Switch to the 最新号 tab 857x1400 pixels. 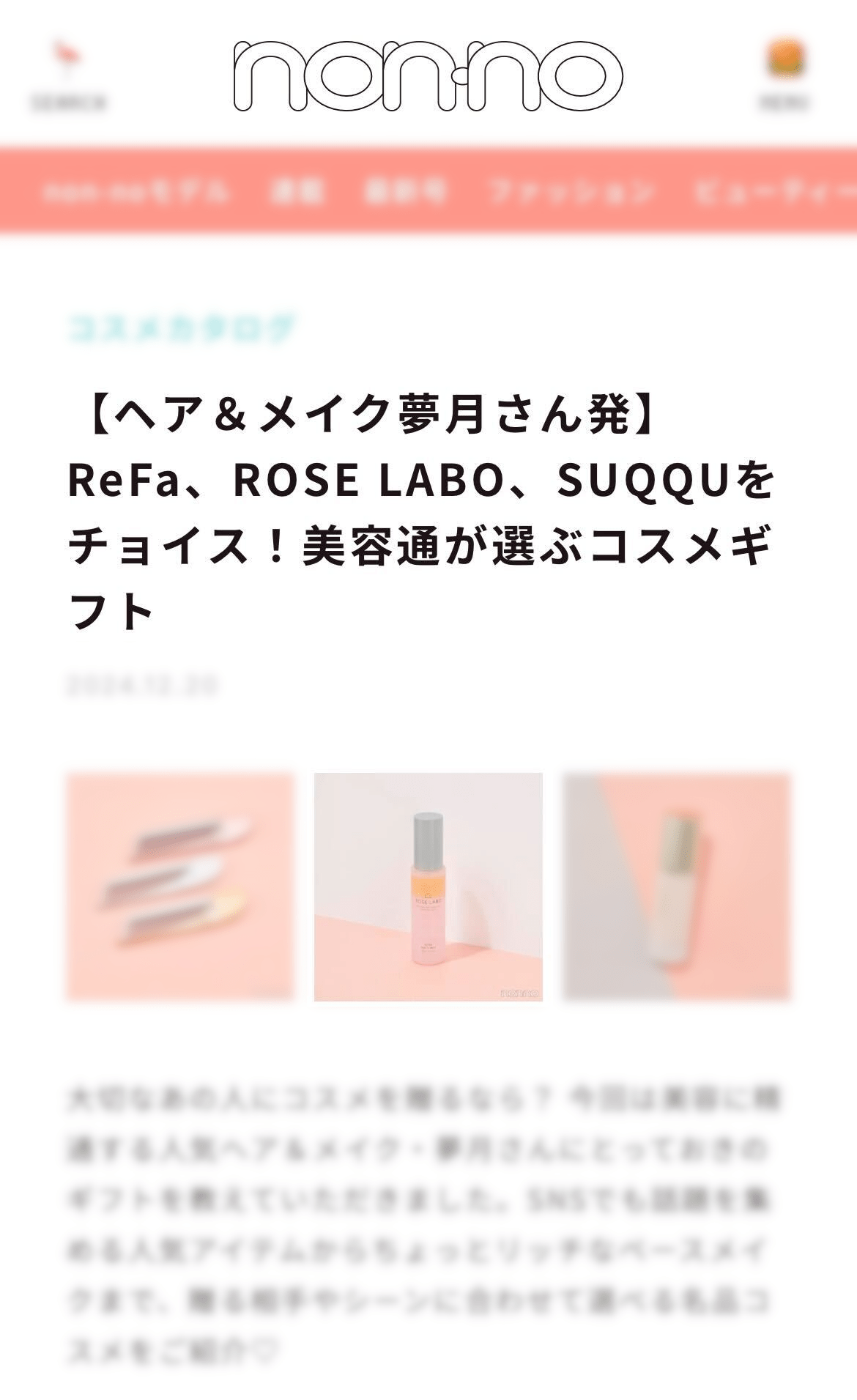pos(405,192)
